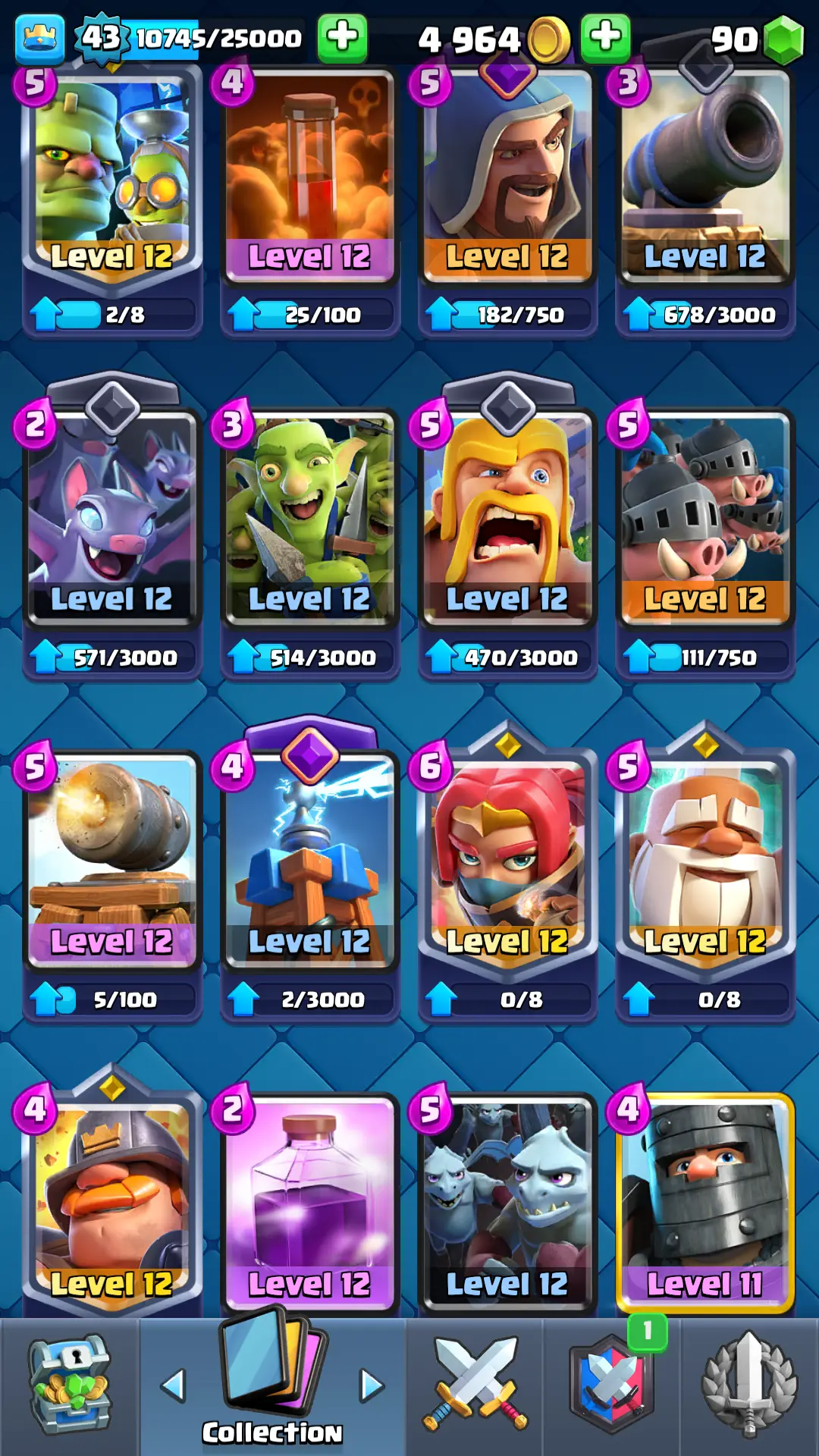This screenshot has height=1456, width=819.
Task: Switch to the Battle crossed swords tab
Action: (x=475, y=1386)
